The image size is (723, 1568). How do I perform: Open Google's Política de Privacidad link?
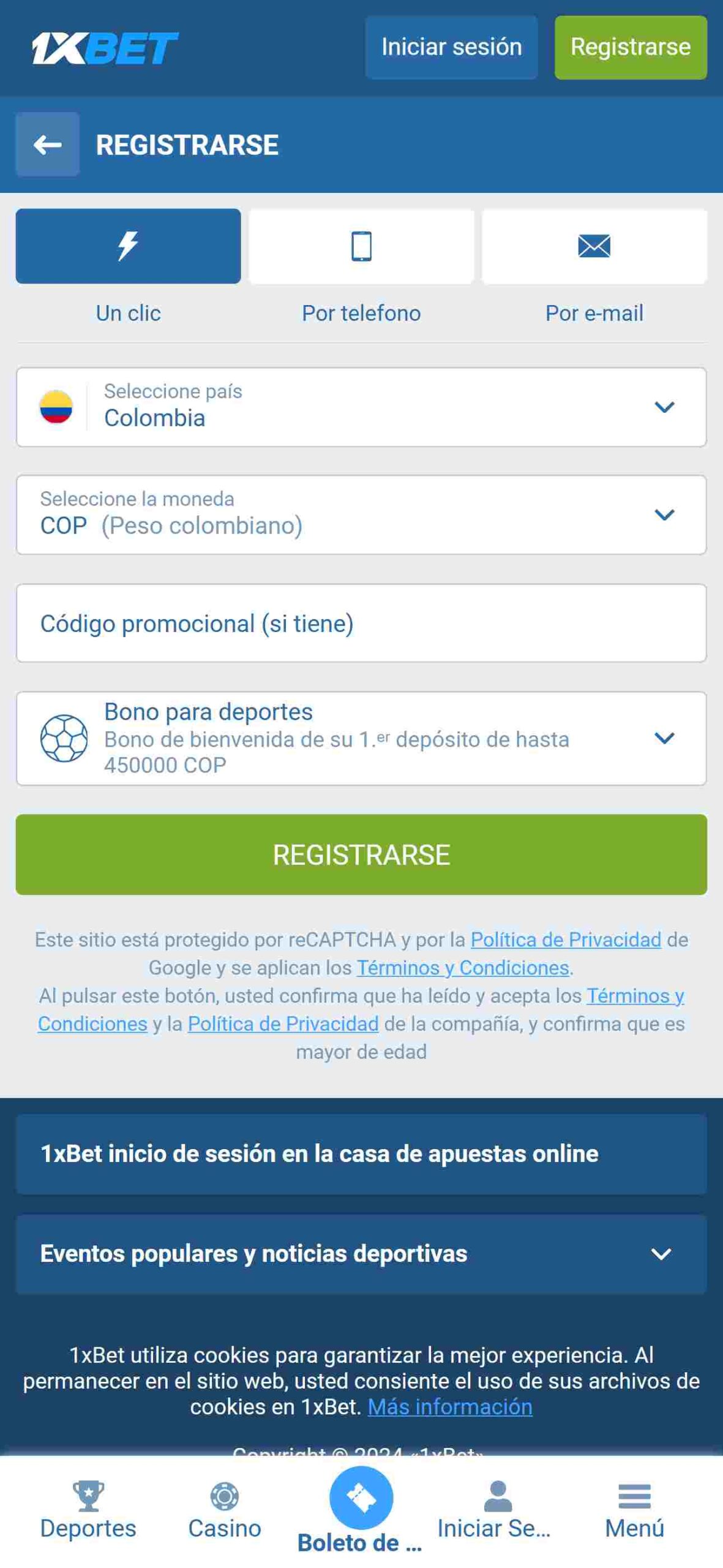point(566,939)
